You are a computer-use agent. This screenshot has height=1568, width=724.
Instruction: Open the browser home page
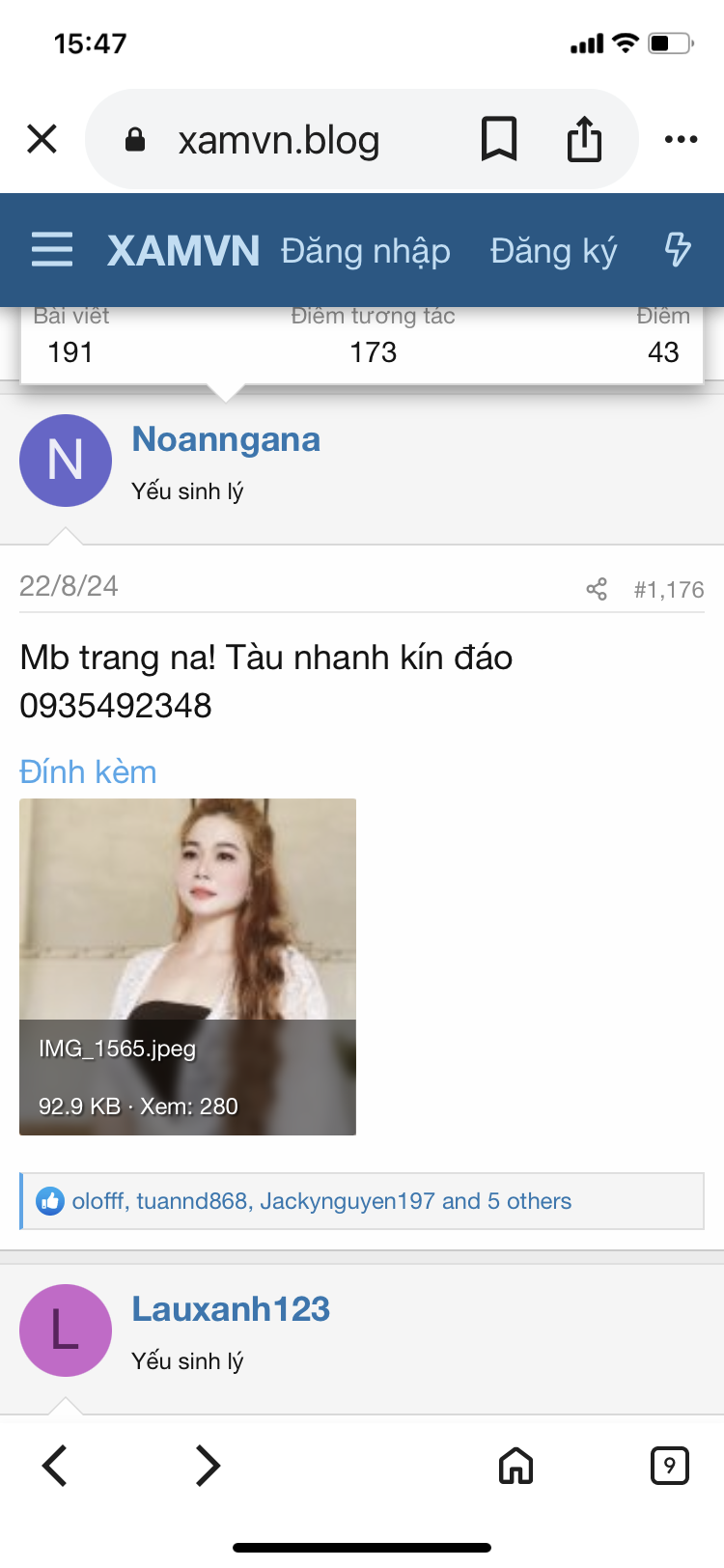[515, 1466]
